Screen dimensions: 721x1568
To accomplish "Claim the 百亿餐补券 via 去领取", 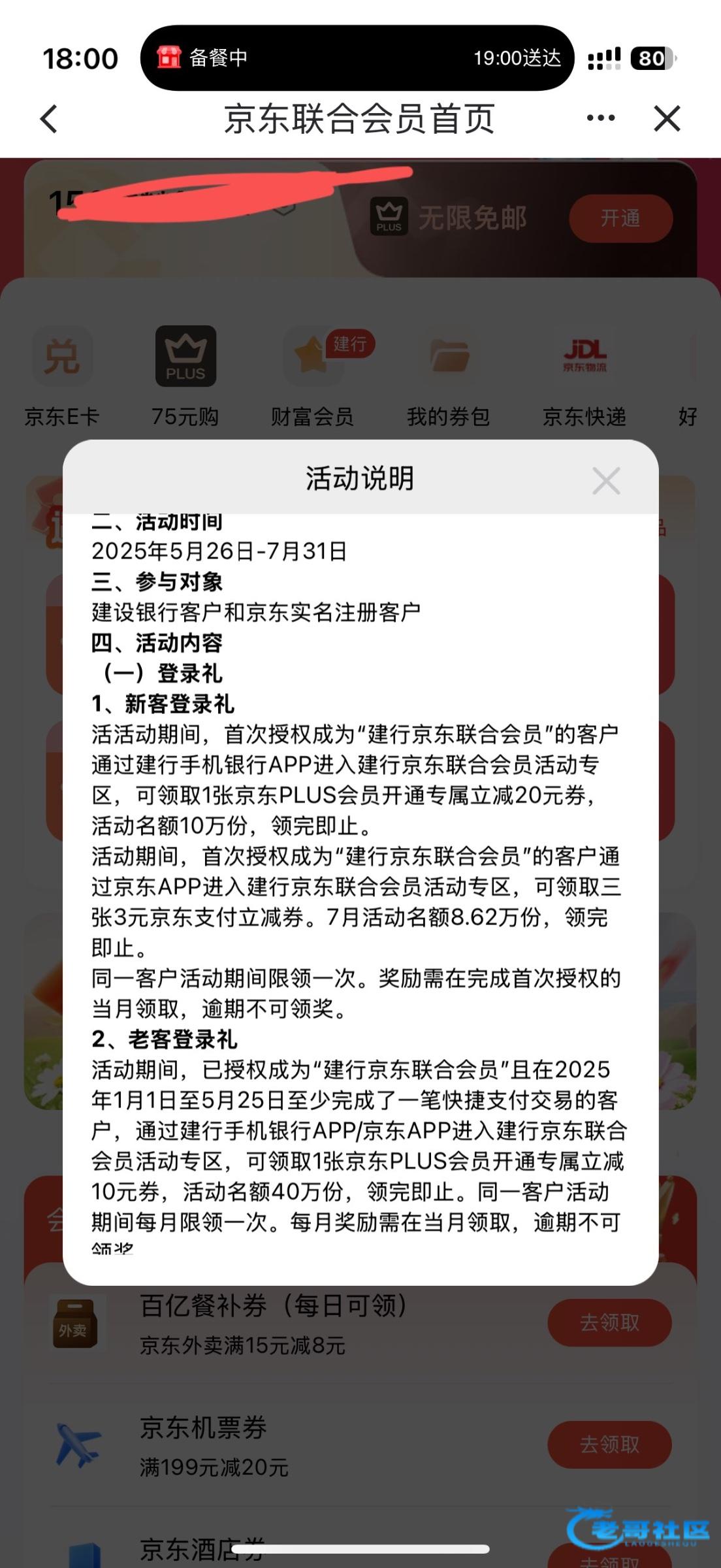I will [x=609, y=1323].
